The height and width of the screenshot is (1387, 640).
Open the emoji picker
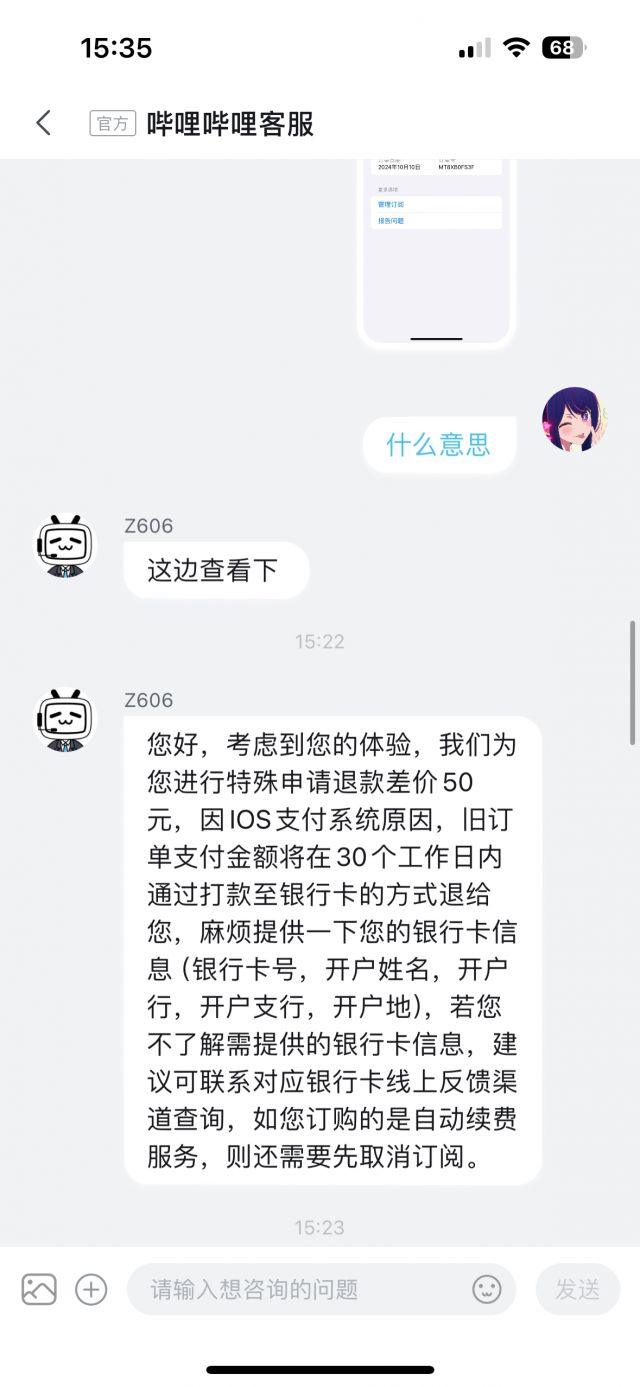click(x=487, y=1289)
